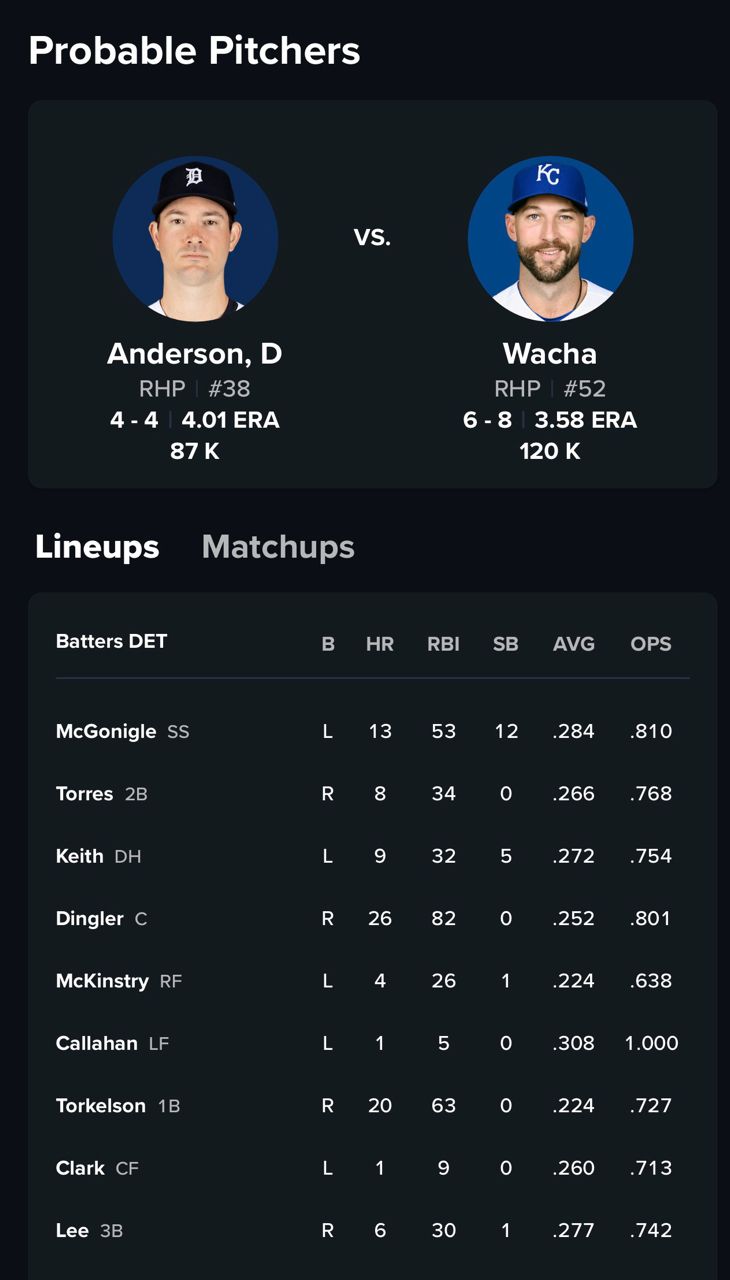Open Torres's player row
The image size is (730, 1280).
[372, 793]
